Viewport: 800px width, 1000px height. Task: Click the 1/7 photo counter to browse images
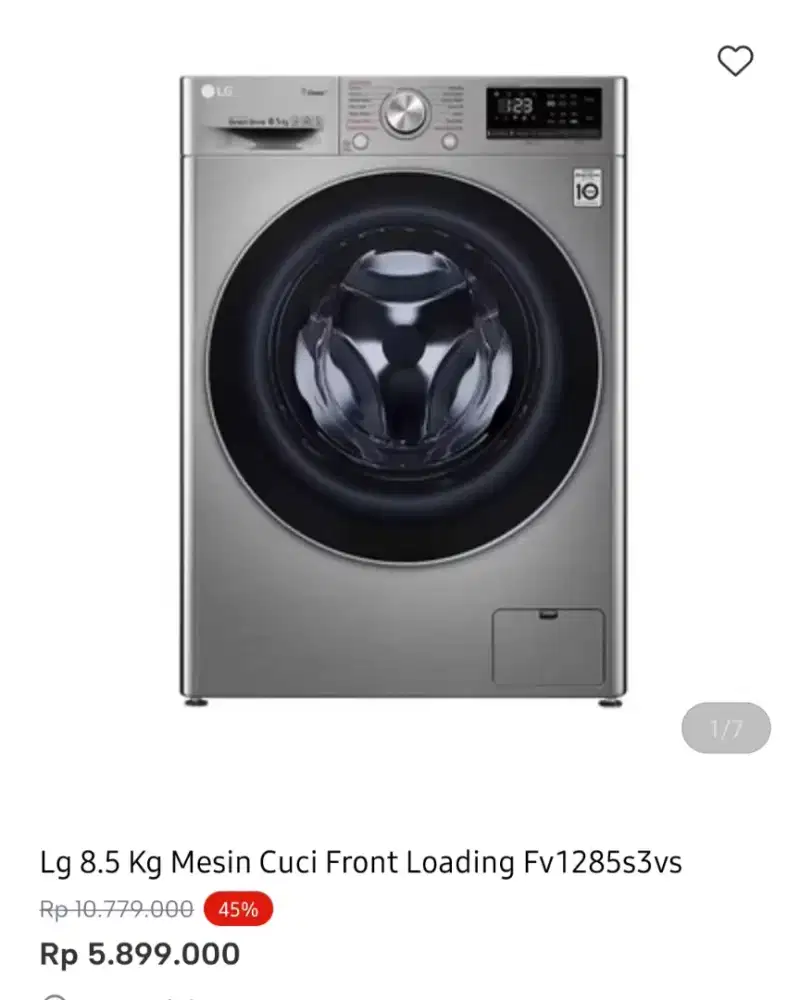pos(726,728)
